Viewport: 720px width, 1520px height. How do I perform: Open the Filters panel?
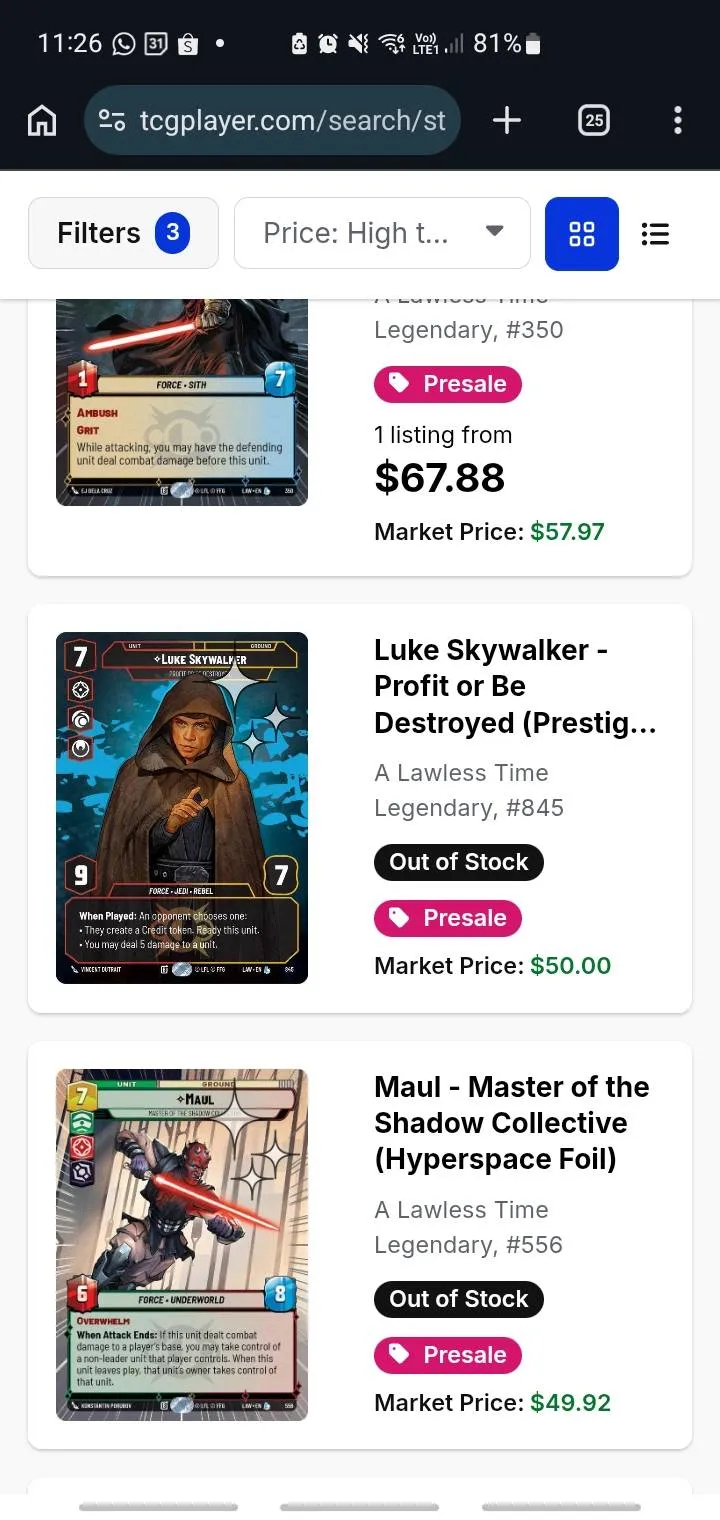point(123,233)
